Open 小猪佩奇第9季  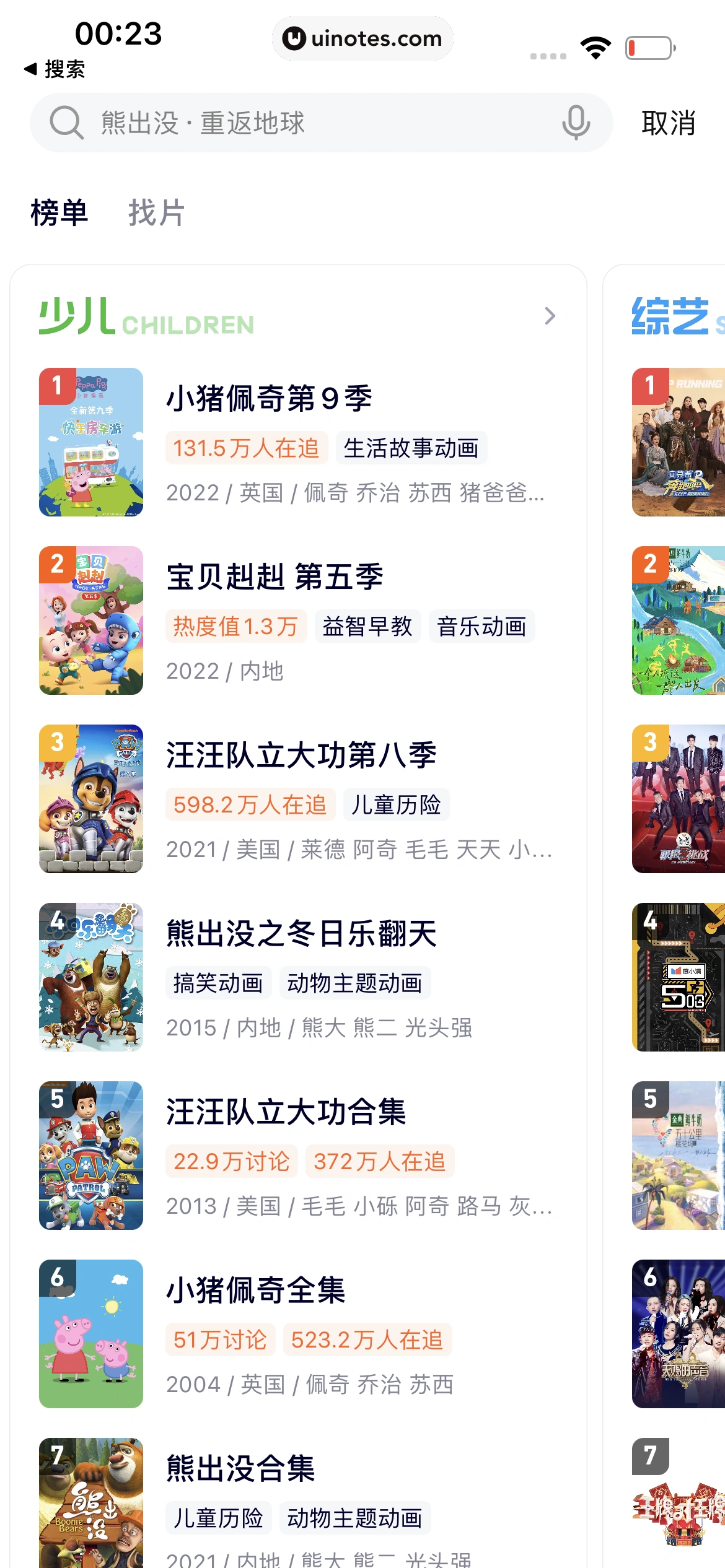(x=269, y=398)
